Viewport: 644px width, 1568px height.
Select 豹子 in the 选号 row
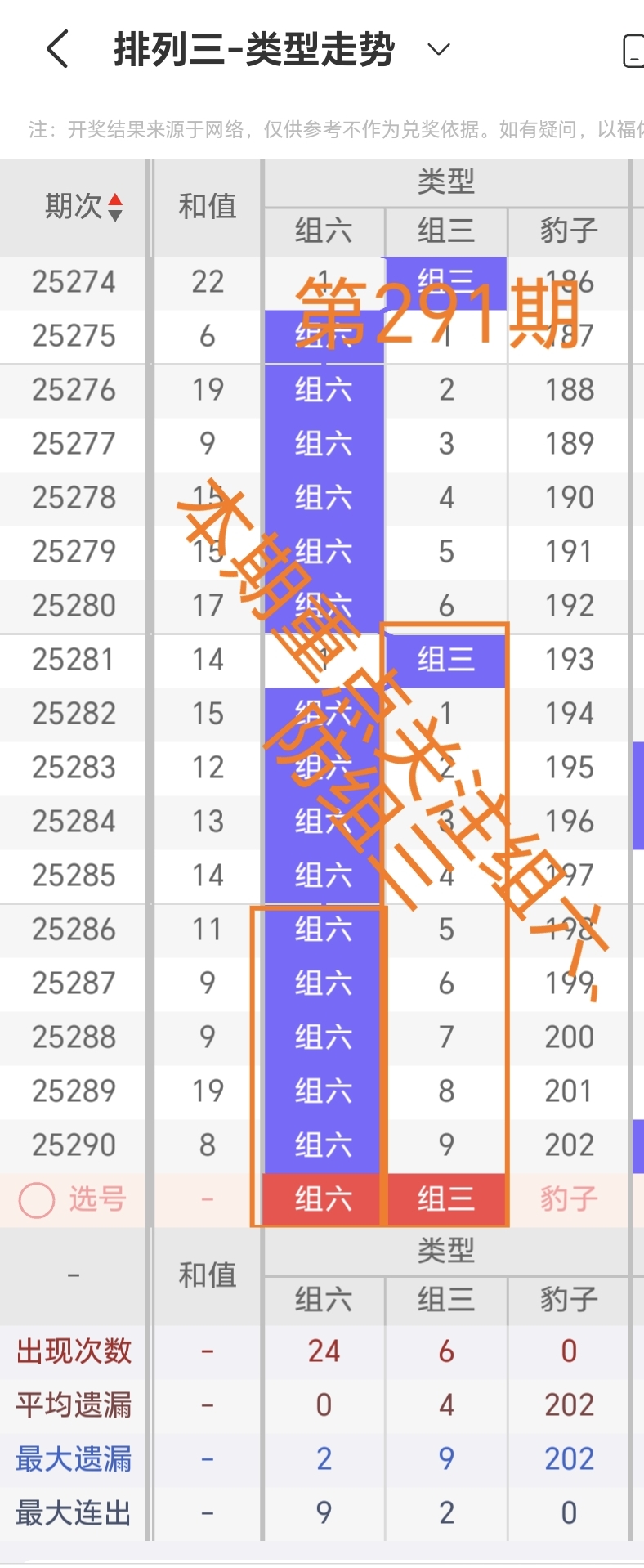(x=569, y=1199)
